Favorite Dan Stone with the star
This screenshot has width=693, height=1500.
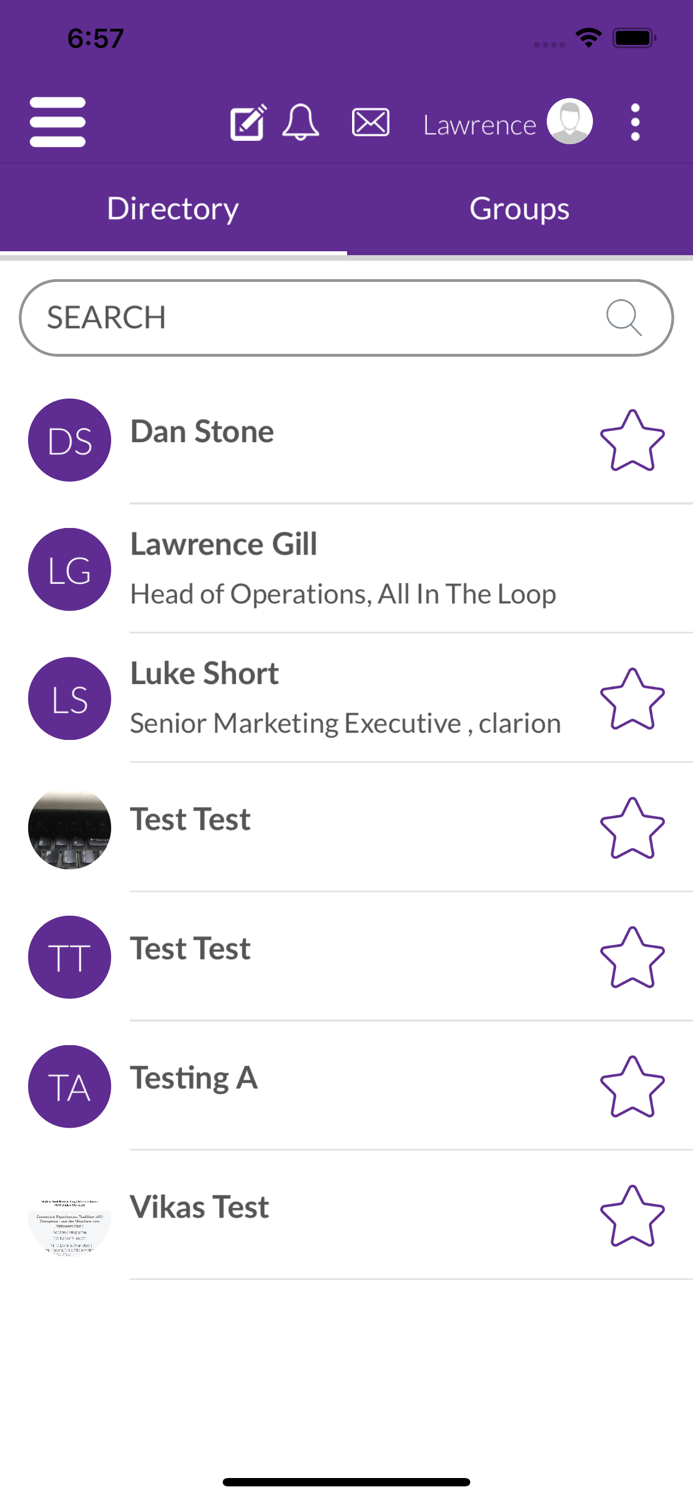click(632, 440)
